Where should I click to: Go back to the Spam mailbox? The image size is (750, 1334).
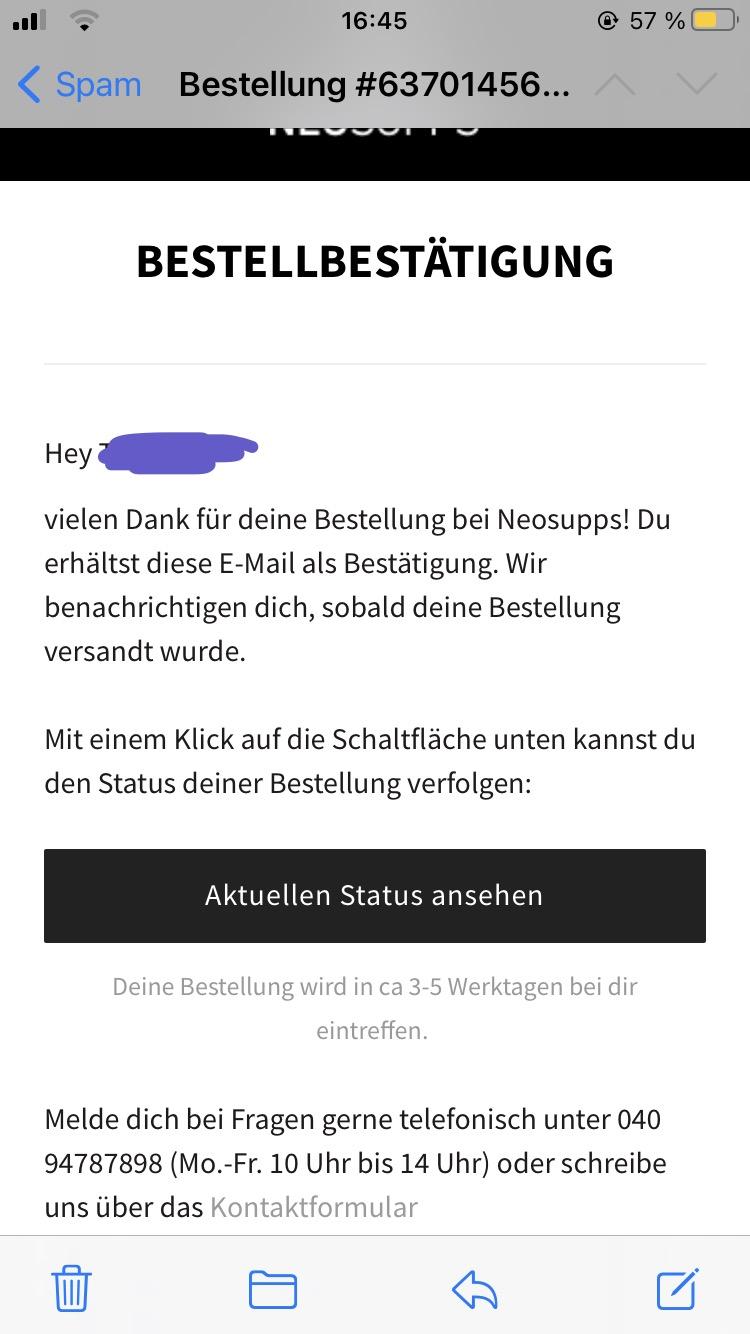pos(80,85)
